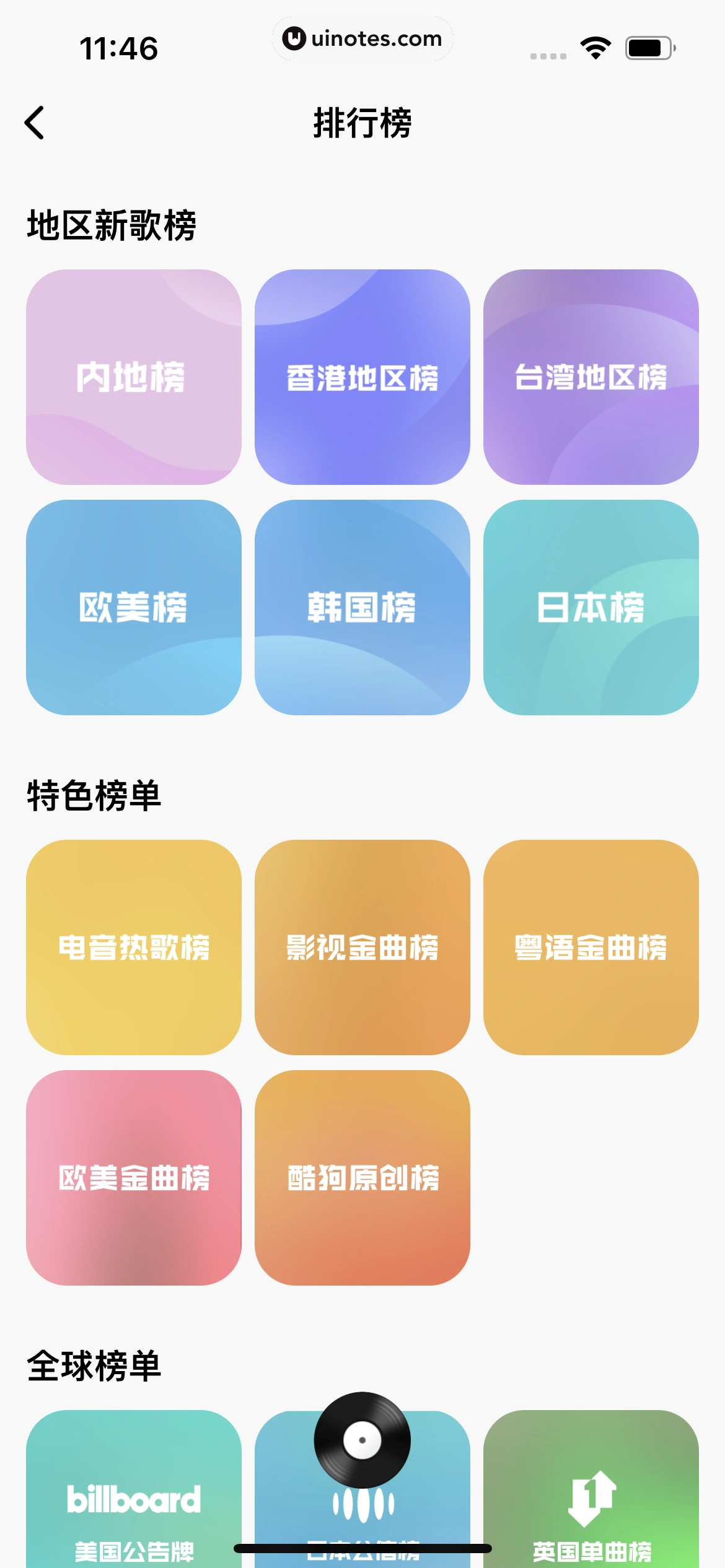The height and width of the screenshot is (1568, 725).
Task: Tap the 地区新歌榜 section header
Action: click(112, 224)
